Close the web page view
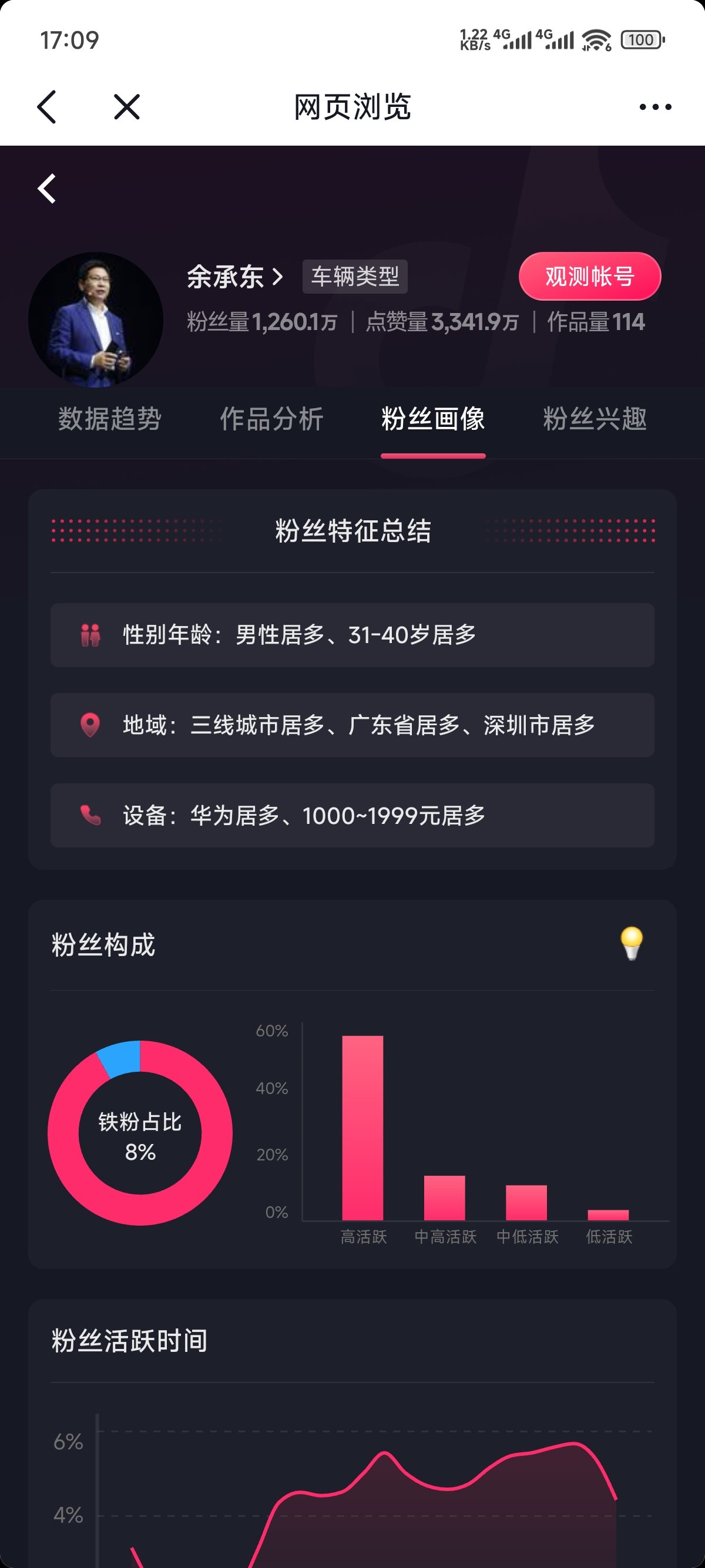This screenshot has height=1568, width=705. 127,107
